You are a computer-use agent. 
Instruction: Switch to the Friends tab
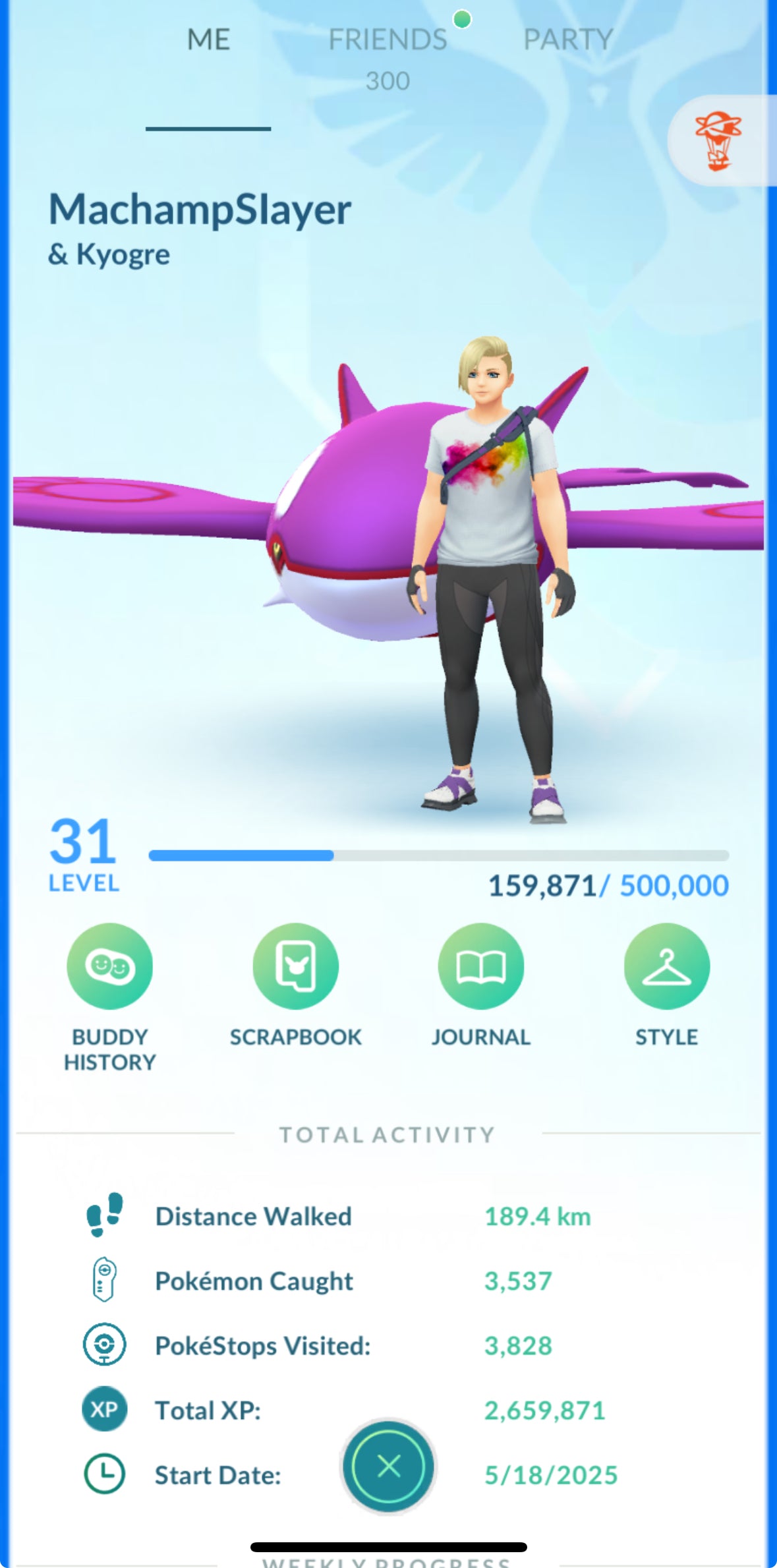[x=388, y=40]
